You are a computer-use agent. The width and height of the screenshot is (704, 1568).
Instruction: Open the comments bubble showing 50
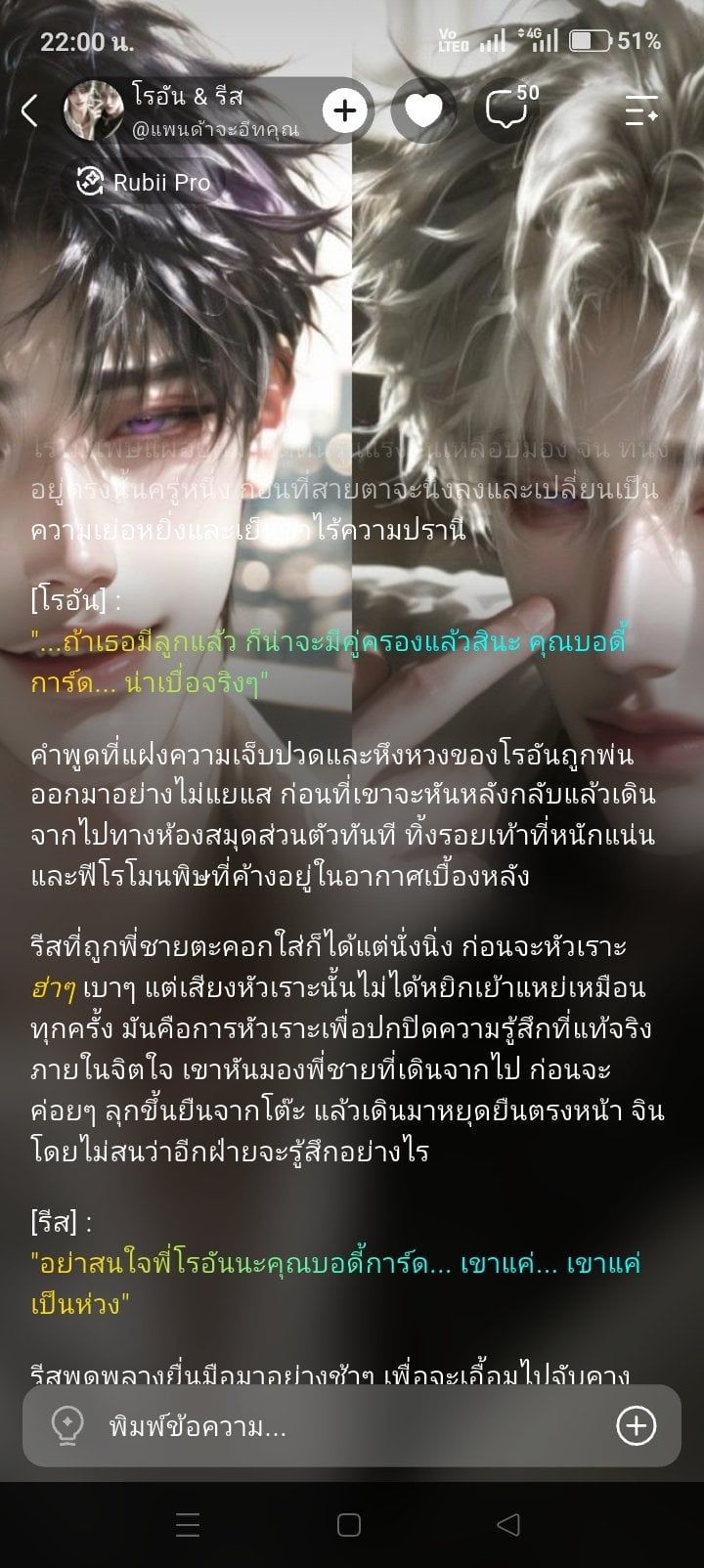pyautogui.click(x=508, y=110)
